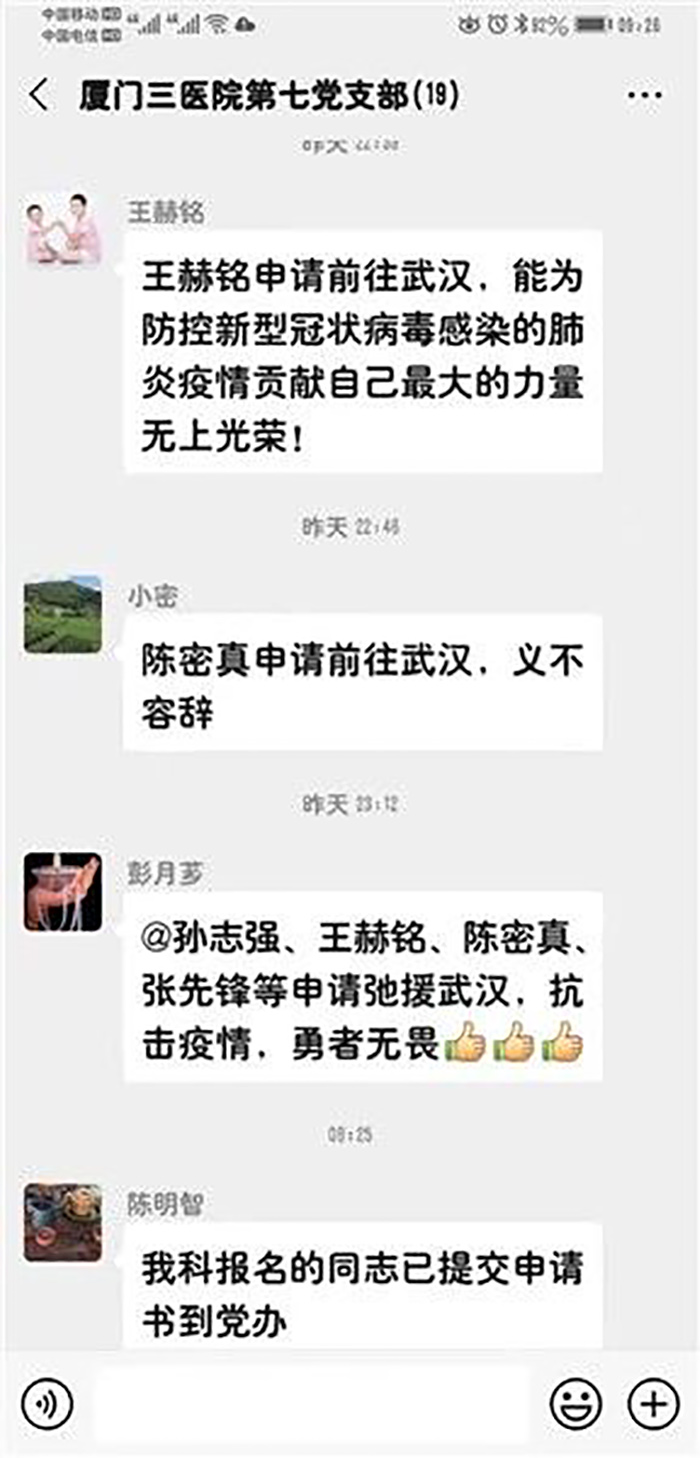Open the group chat overflow menu
This screenshot has height=1458, width=700.
[x=644, y=96]
